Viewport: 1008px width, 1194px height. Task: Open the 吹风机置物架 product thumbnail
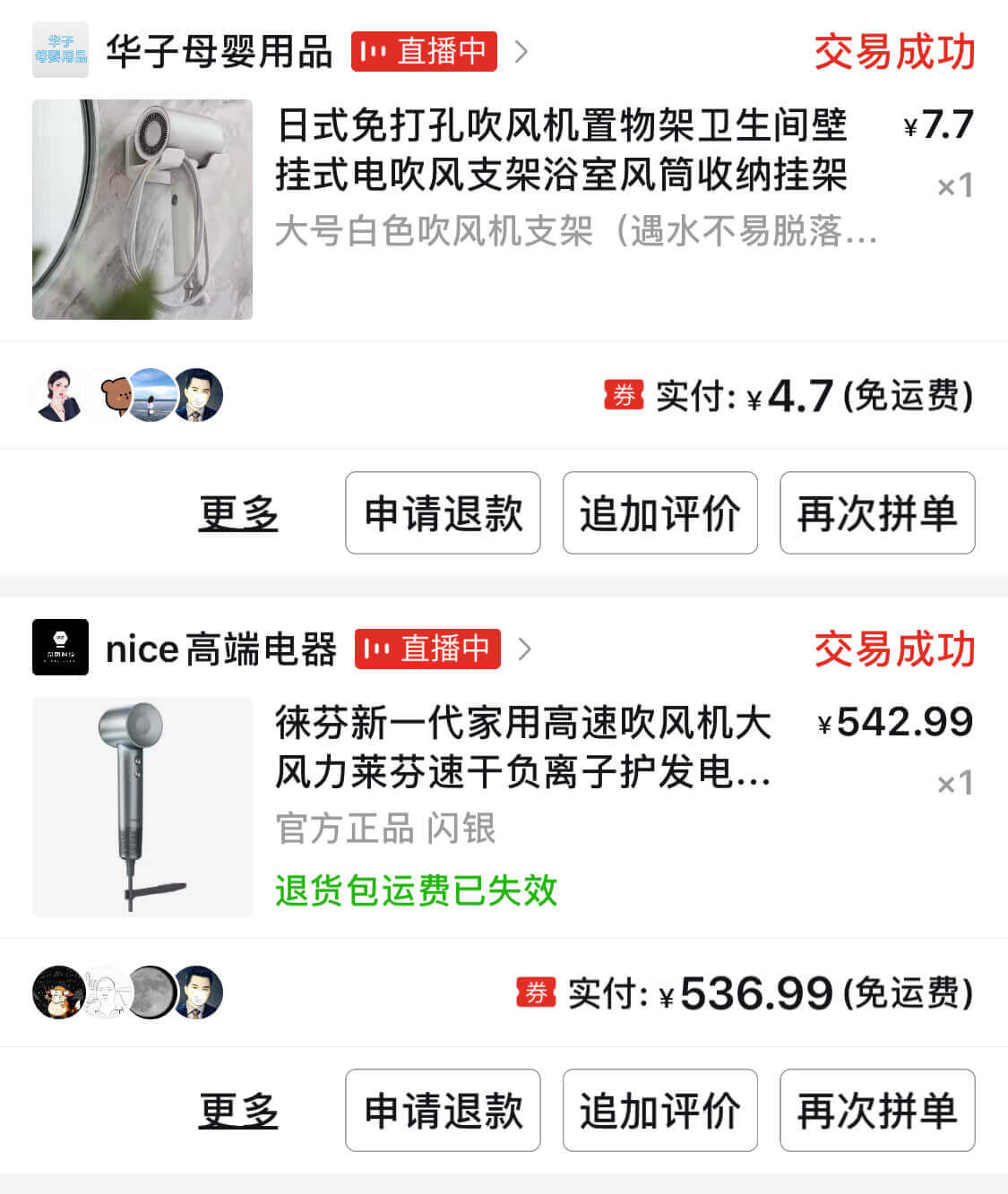coord(142,210)
